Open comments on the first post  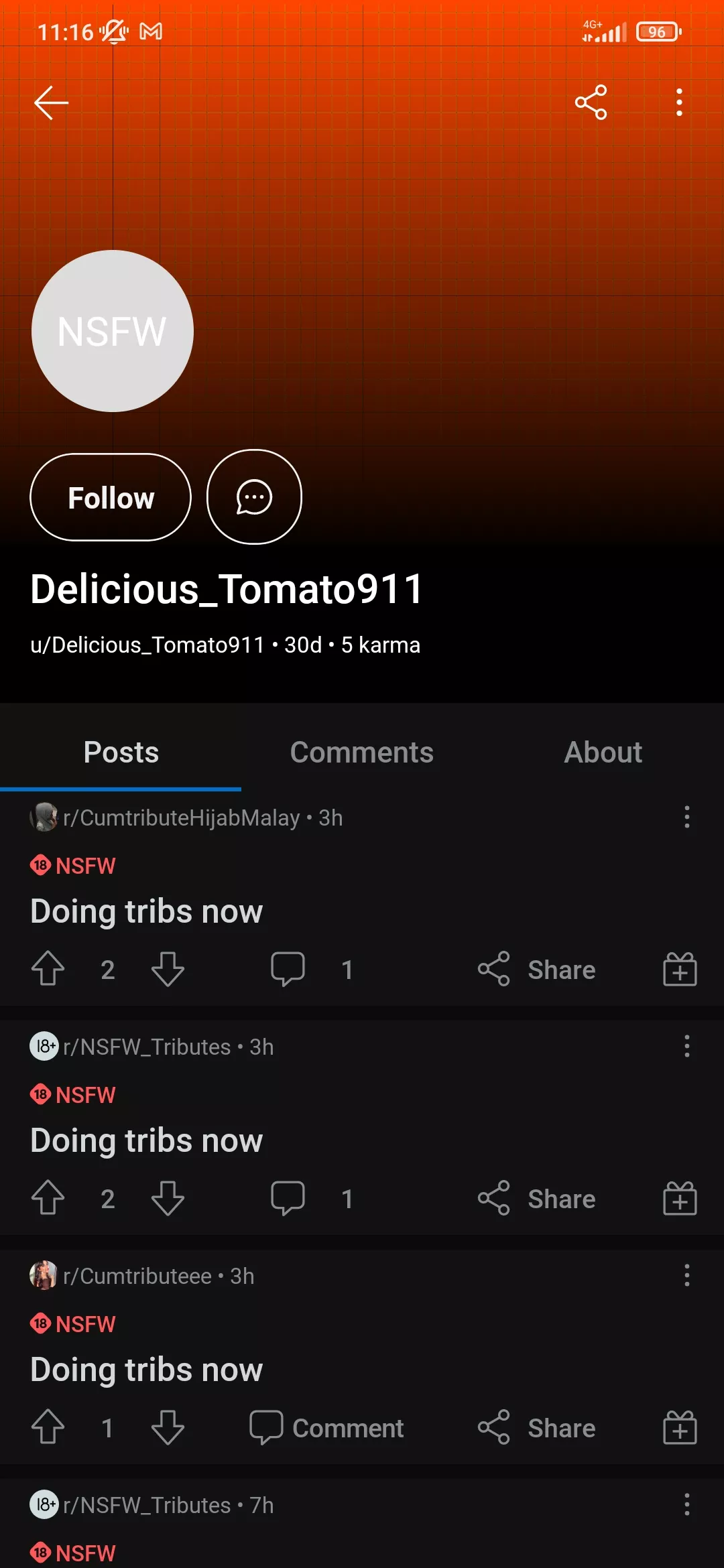point(289,969)
